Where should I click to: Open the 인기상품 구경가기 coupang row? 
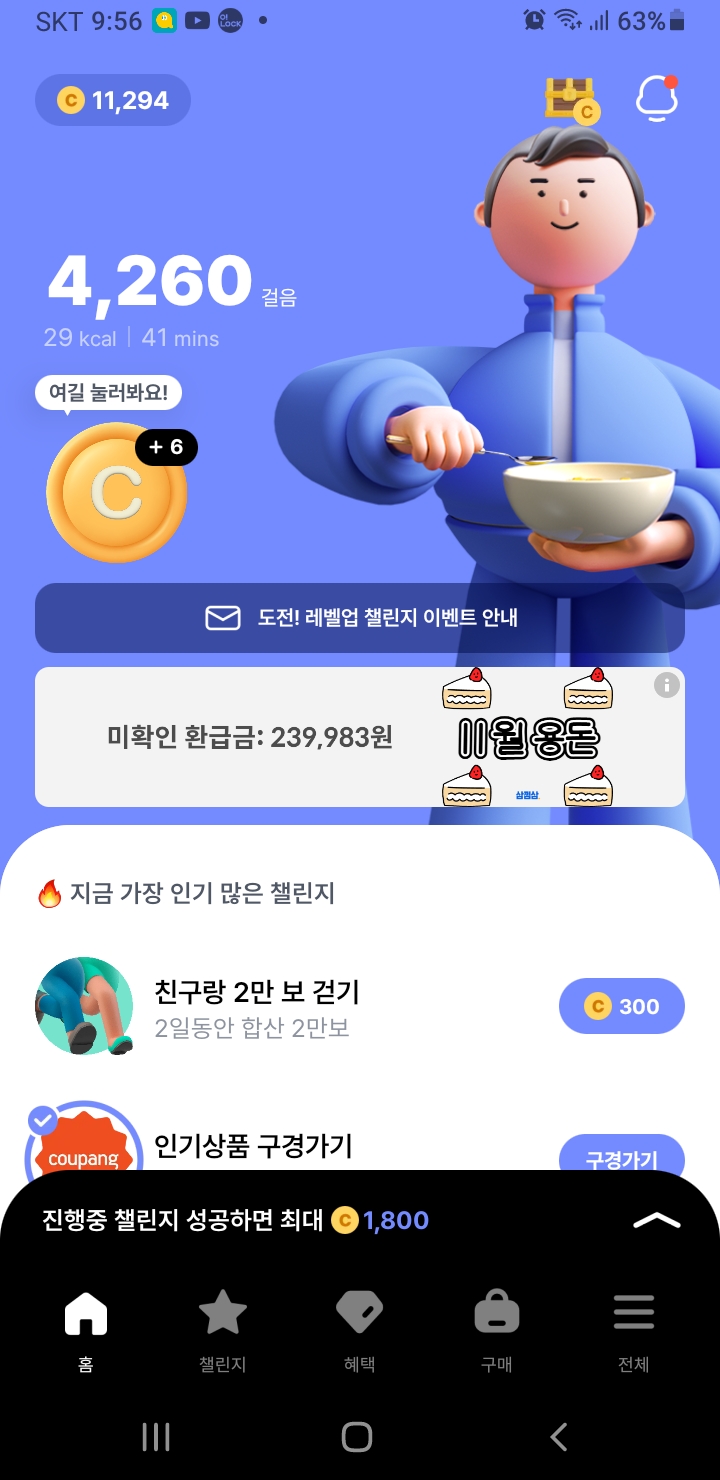tap(253, 1146)
